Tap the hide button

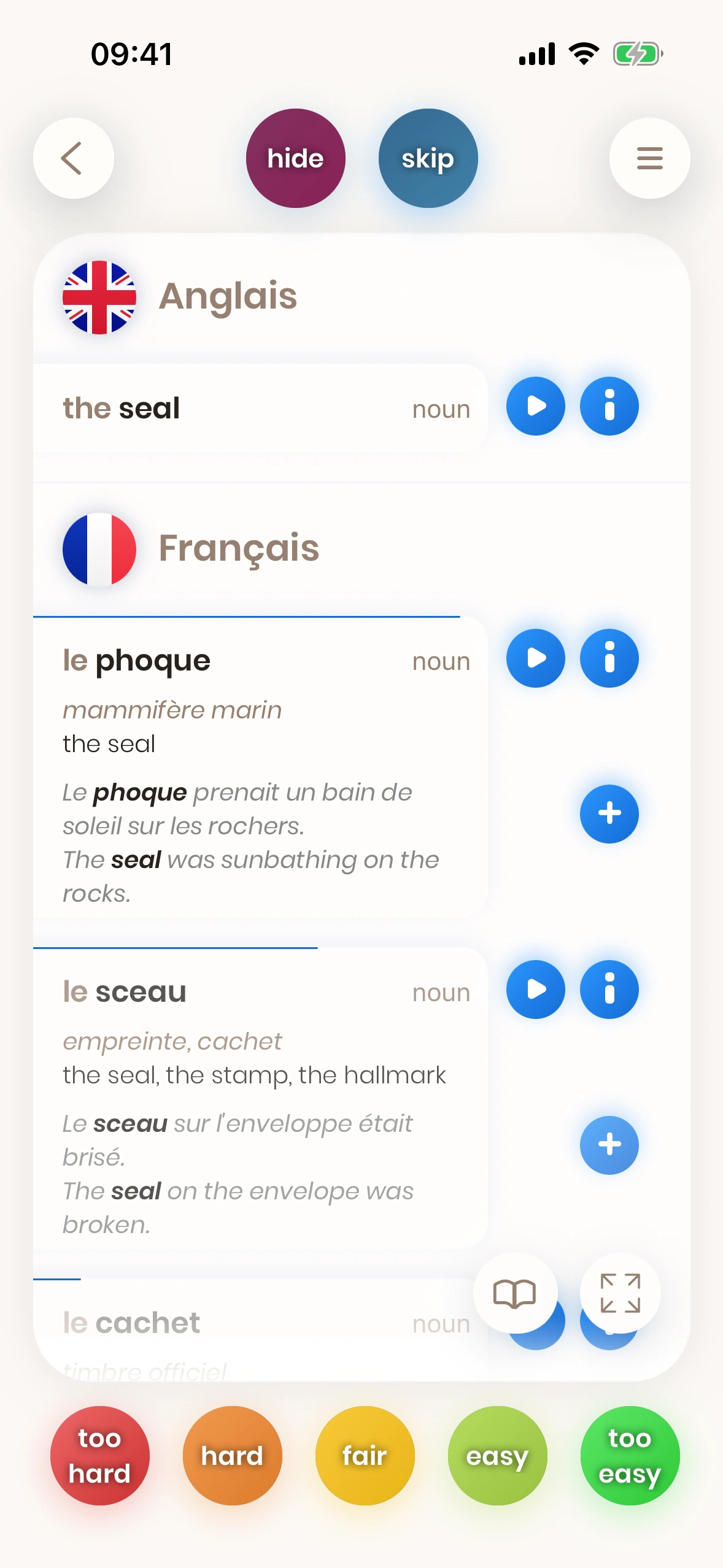(295, 158)
